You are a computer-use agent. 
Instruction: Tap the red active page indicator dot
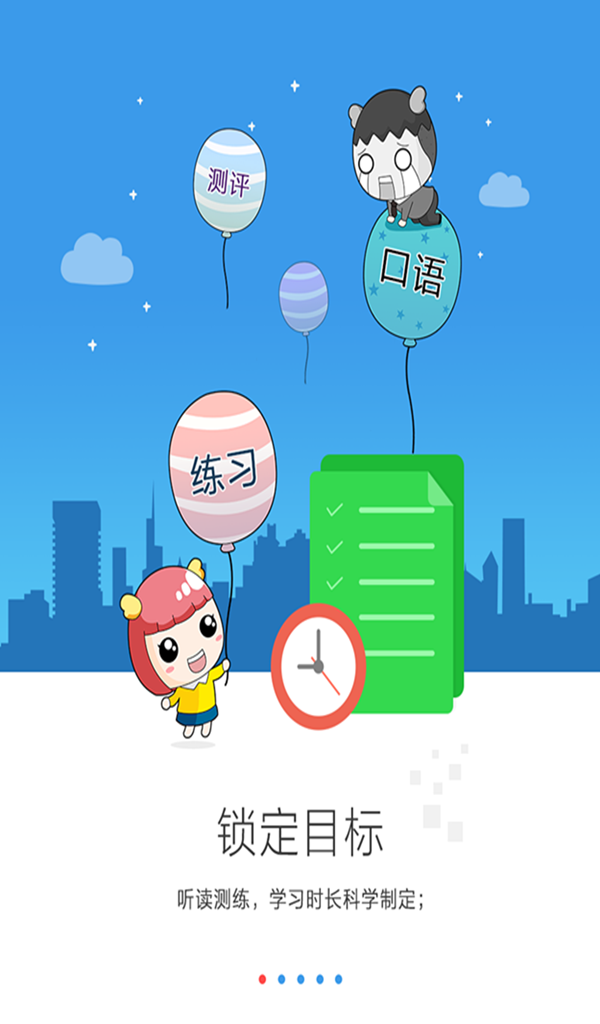(263, 979)
